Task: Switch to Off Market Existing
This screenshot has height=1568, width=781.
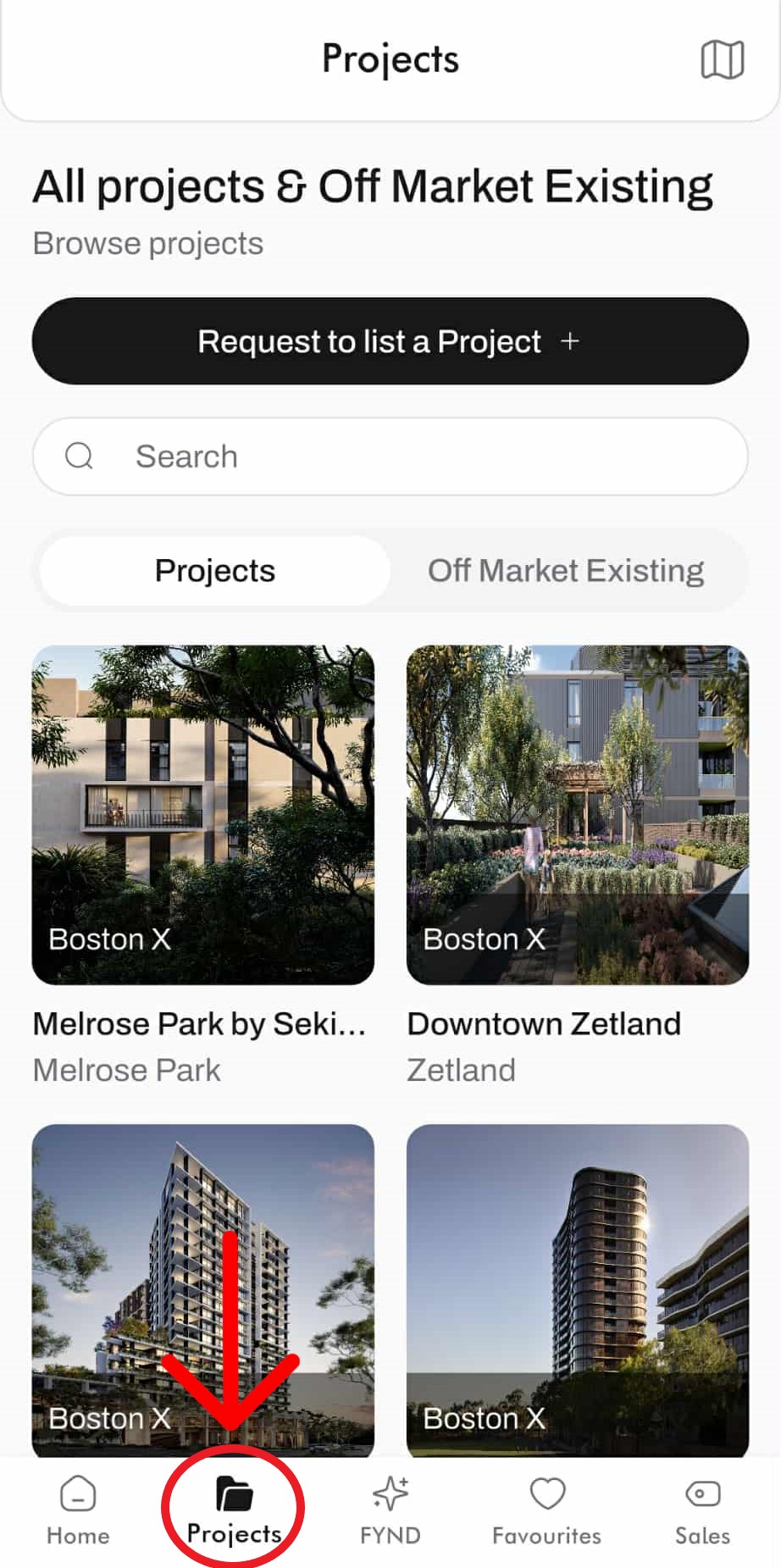Action: coord(565,571)
